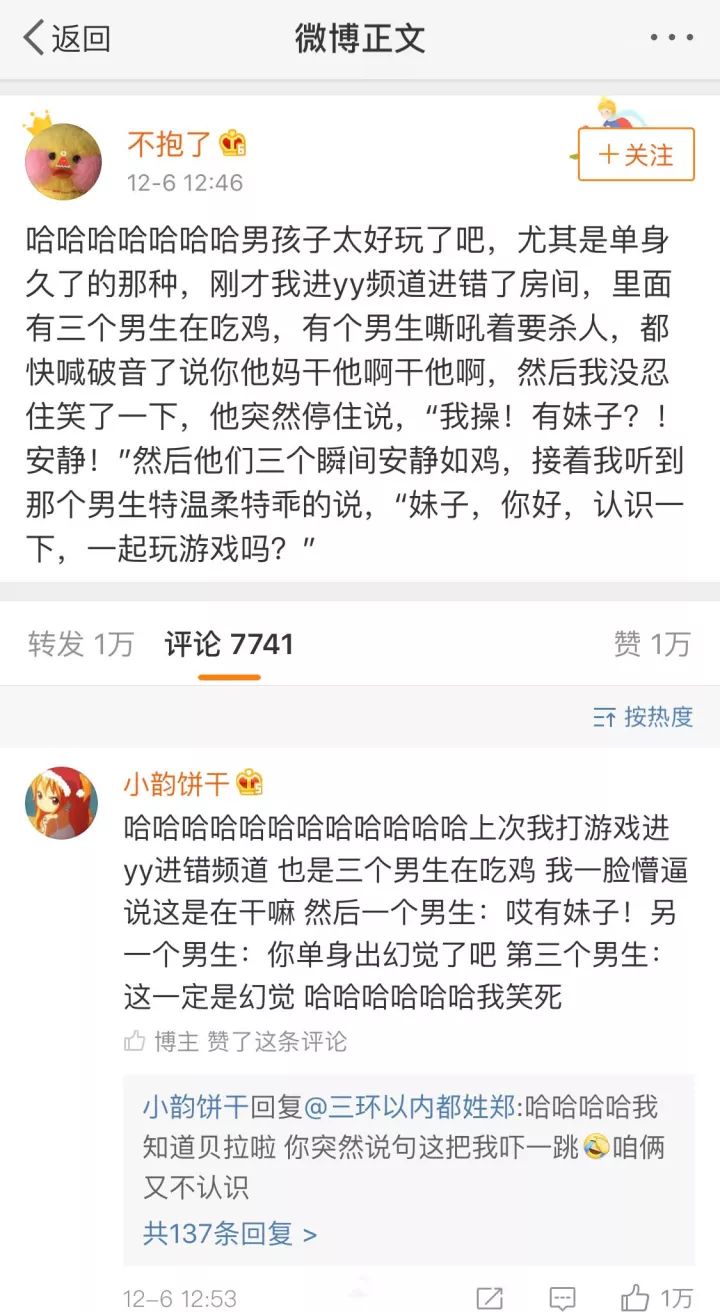Repost 小韵饼干's comment with the share icon

(489, 1298)
